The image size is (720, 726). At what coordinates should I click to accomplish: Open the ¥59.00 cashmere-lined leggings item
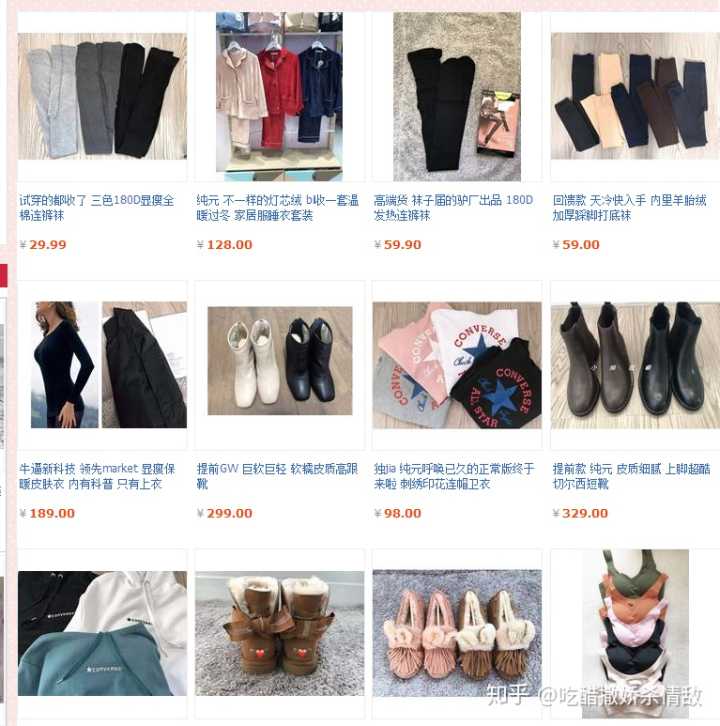[634, 96]
